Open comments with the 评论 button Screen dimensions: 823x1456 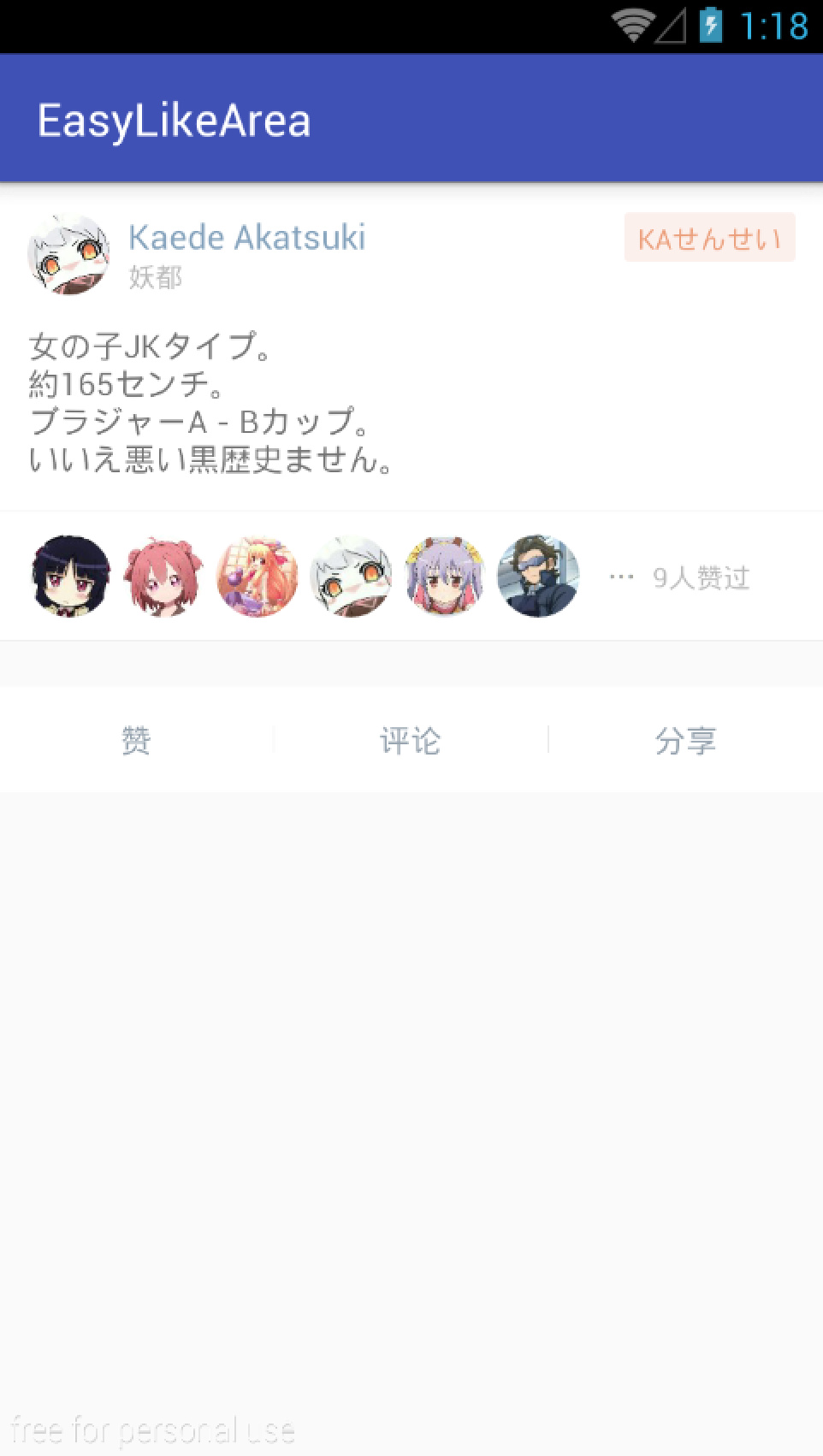411,740
